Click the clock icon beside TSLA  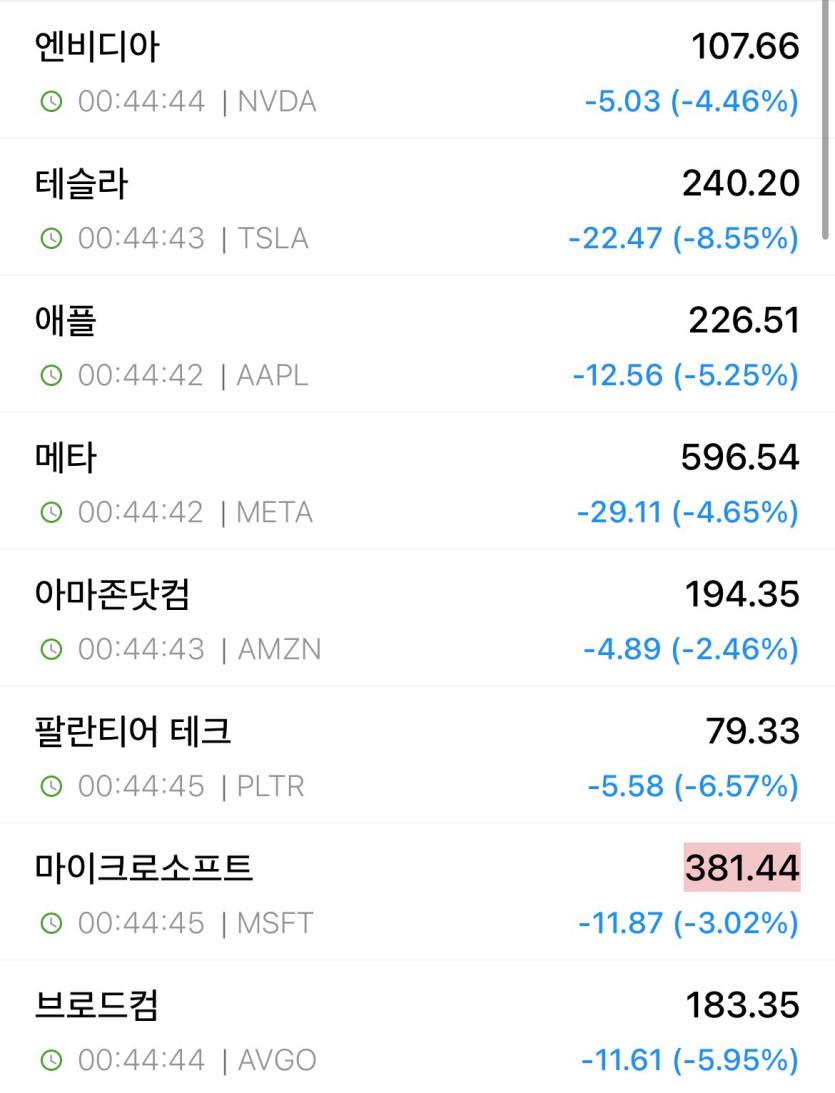click(x=51, y=238)
